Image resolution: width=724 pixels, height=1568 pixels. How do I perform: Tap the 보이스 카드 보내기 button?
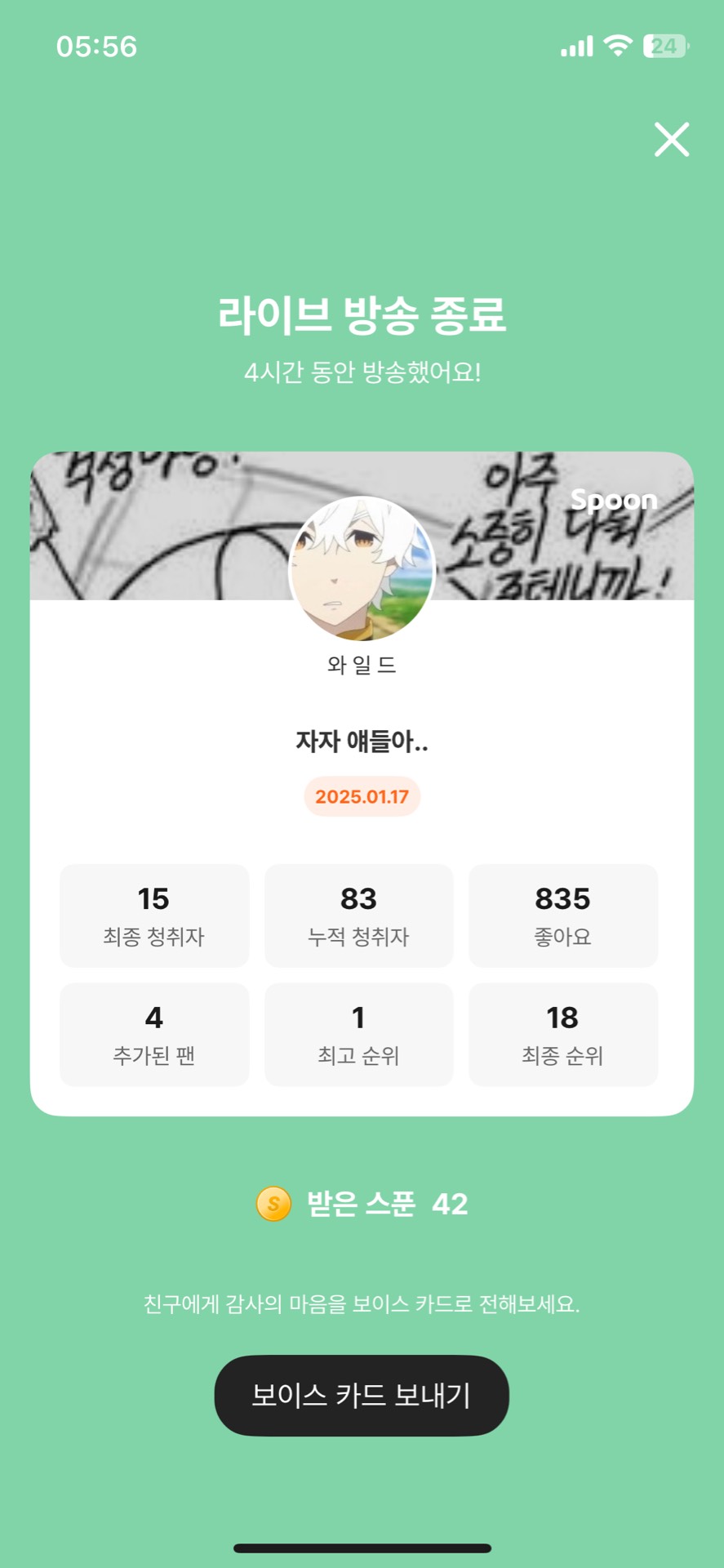(362, 1395)
